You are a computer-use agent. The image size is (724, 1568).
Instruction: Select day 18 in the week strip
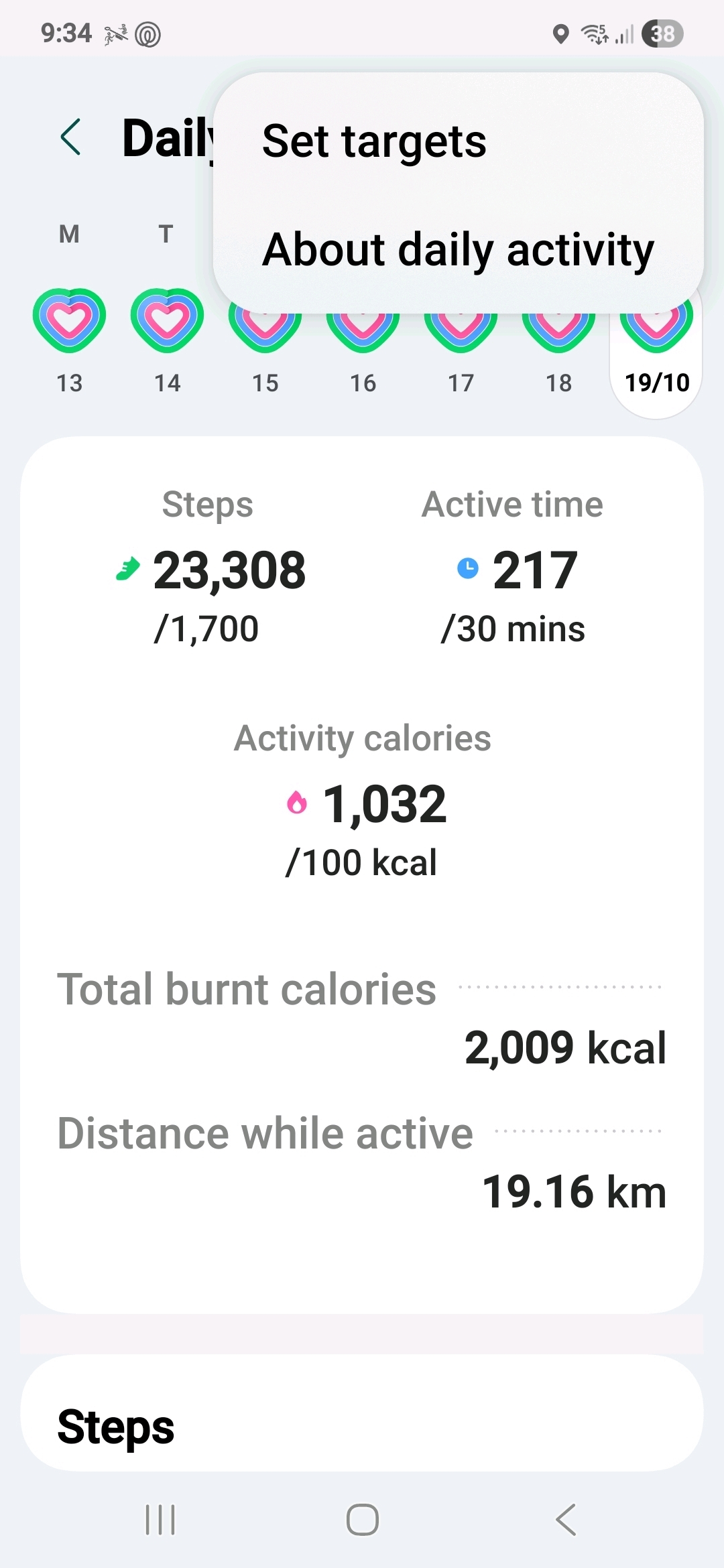click(x=558, y=383)
